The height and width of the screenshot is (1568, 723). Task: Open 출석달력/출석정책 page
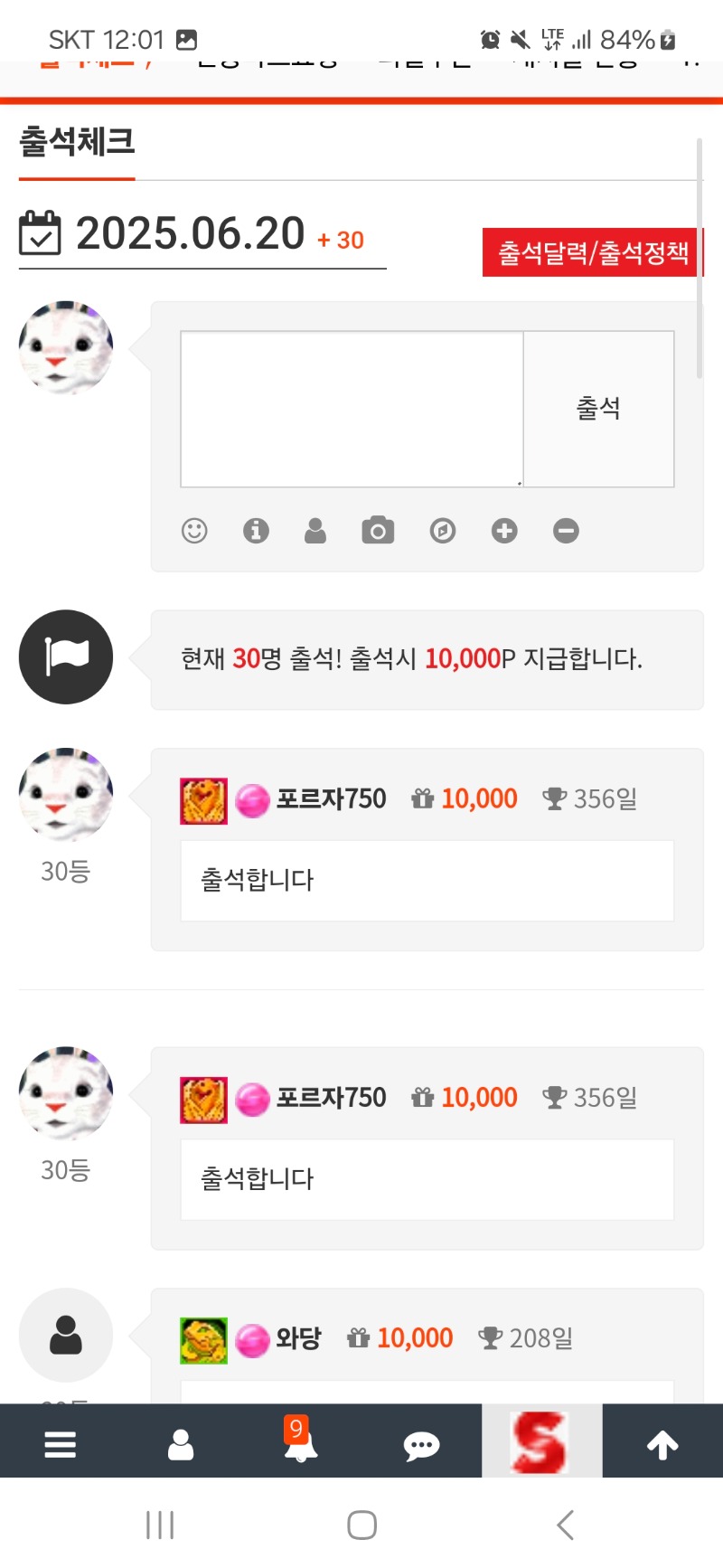point(593,252)
